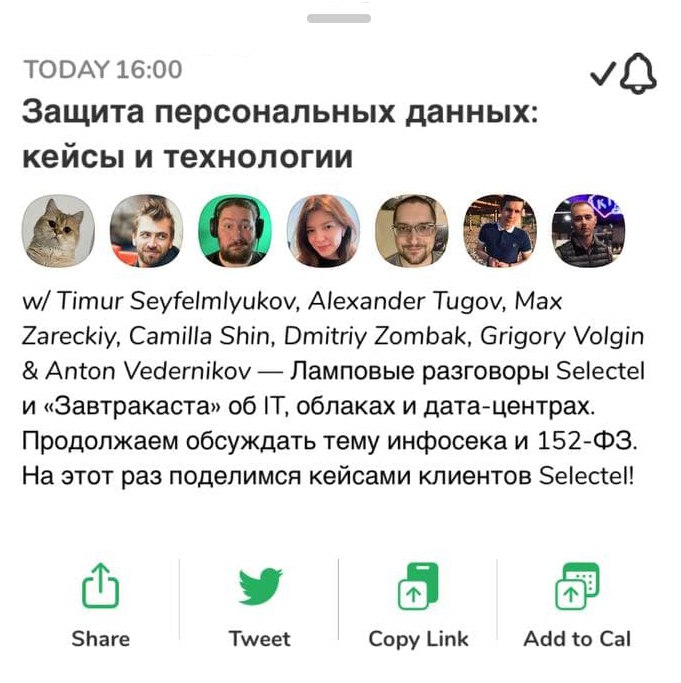The width and height of the screenshot is (681, 683).
Task: Tap the sheet's top drag handle
Action: (x=339, y=18)
